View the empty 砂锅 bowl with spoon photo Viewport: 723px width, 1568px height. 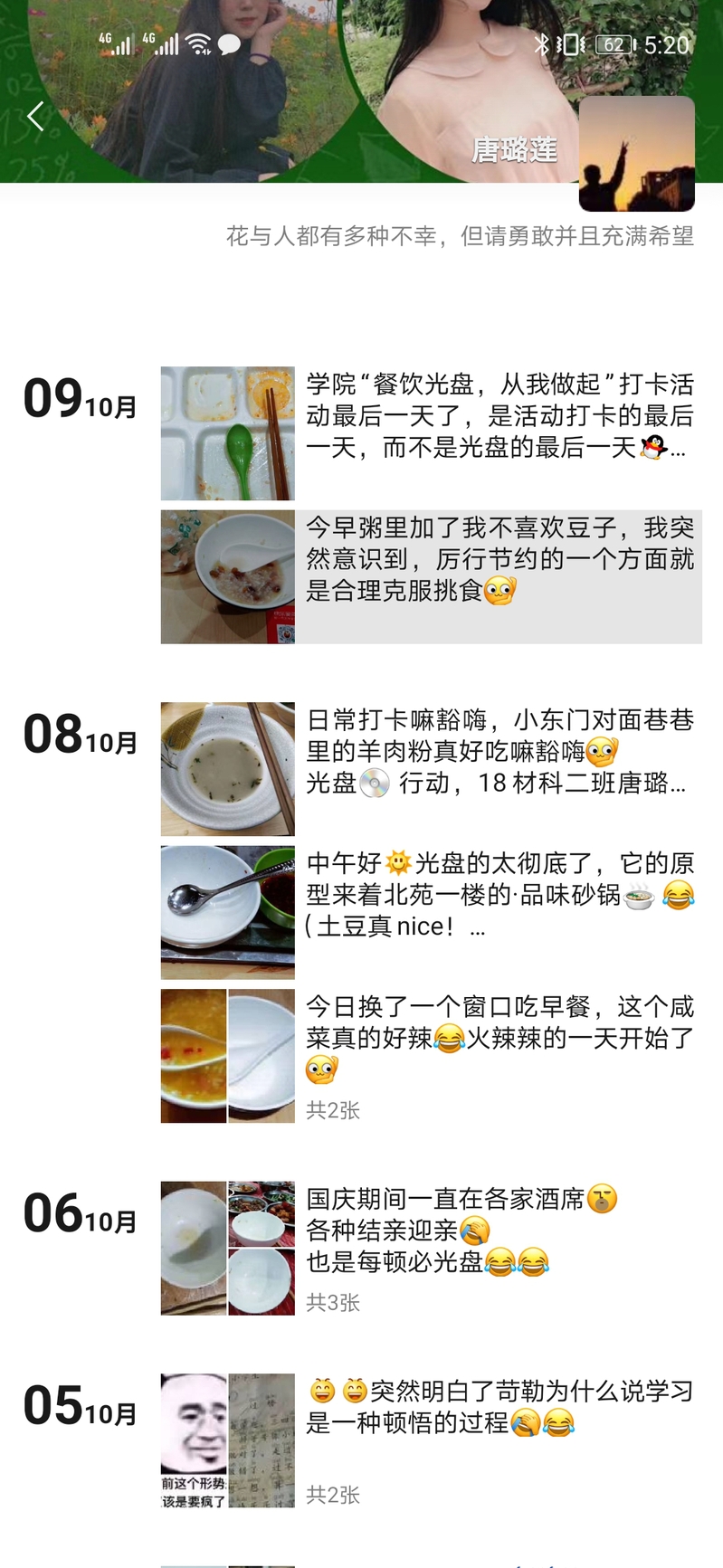(x=227, y=912)
